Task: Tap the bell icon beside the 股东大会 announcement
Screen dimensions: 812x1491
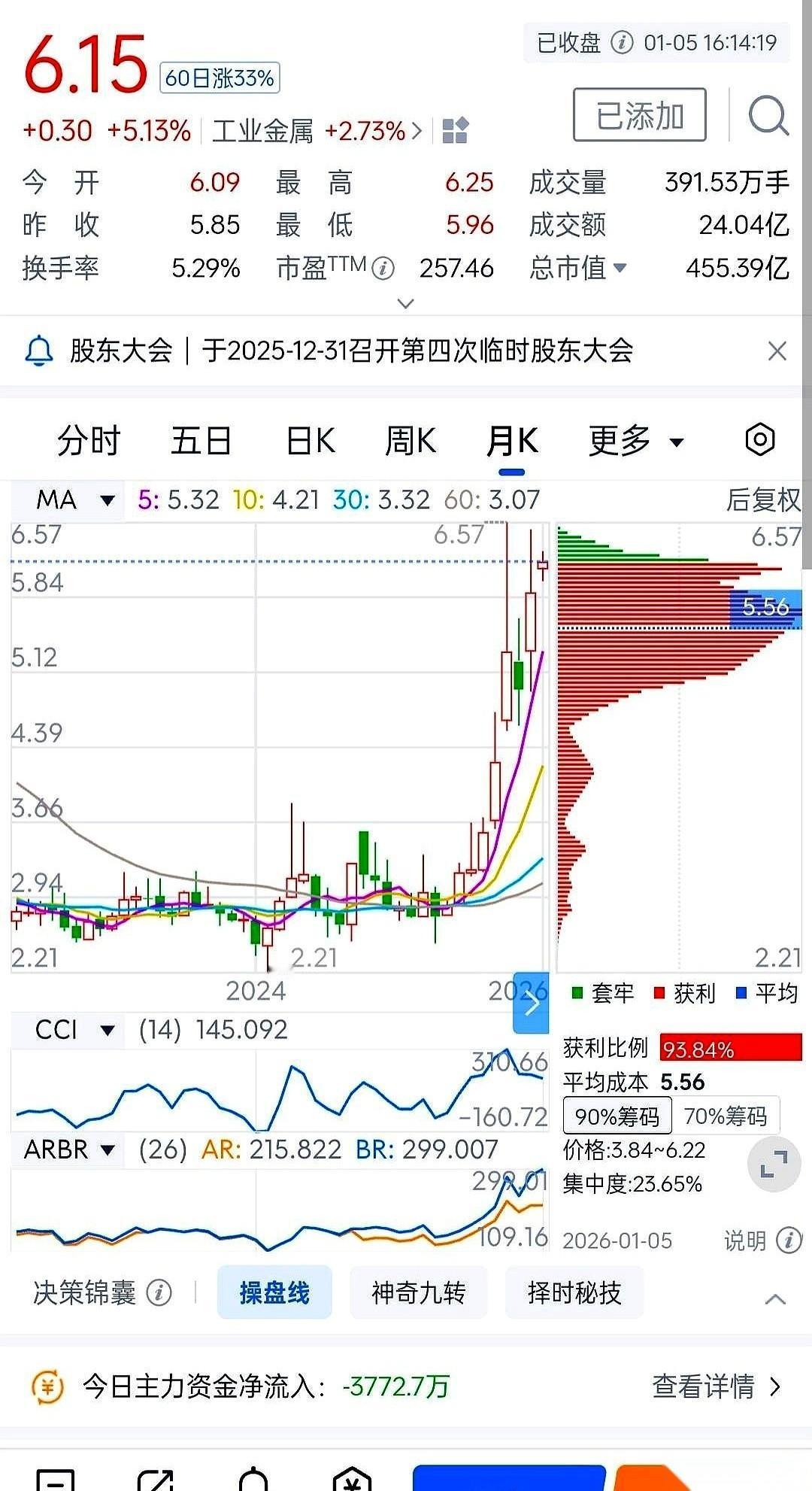Action: 39,351
